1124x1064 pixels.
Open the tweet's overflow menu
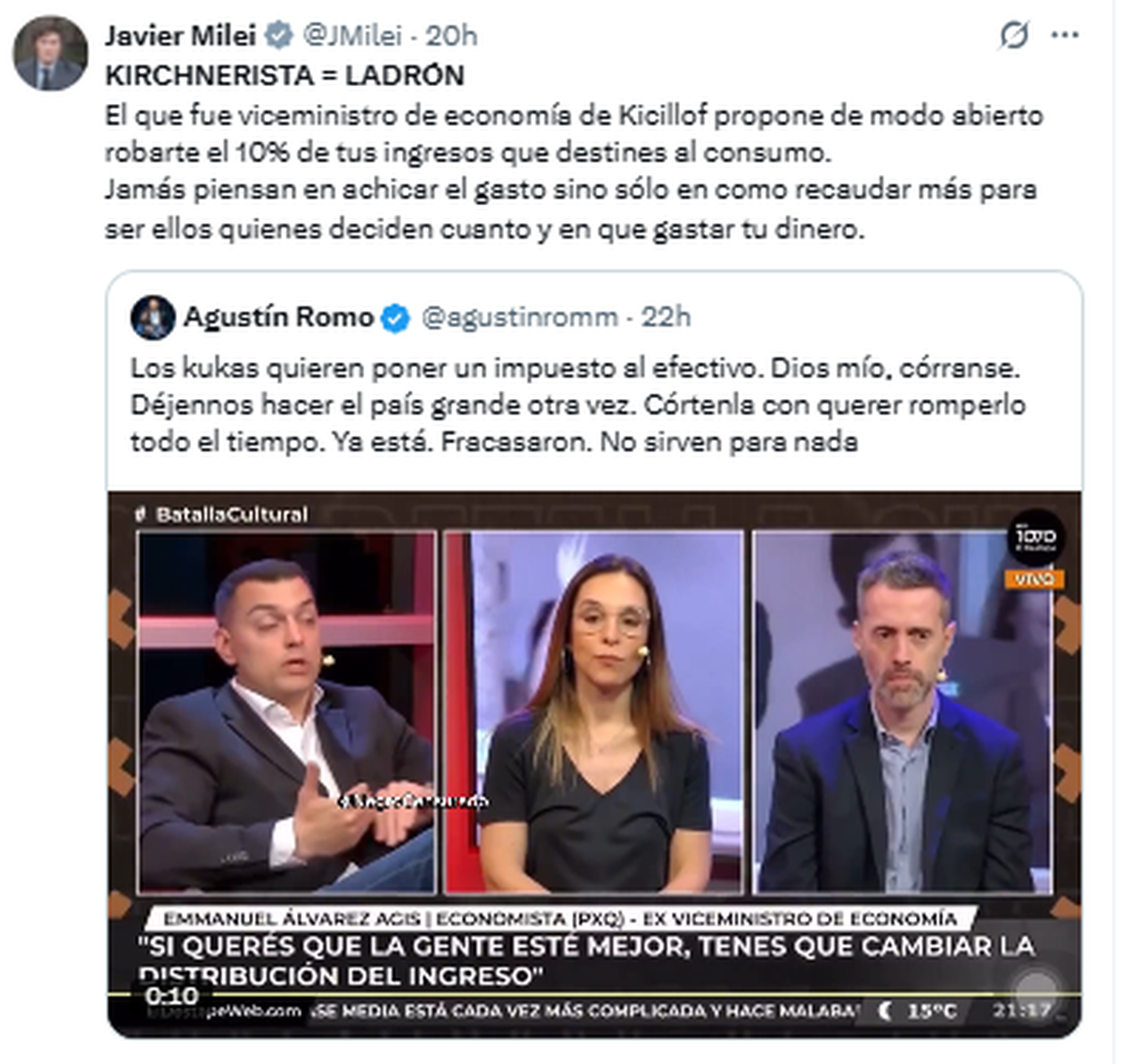click(1065, 36)
